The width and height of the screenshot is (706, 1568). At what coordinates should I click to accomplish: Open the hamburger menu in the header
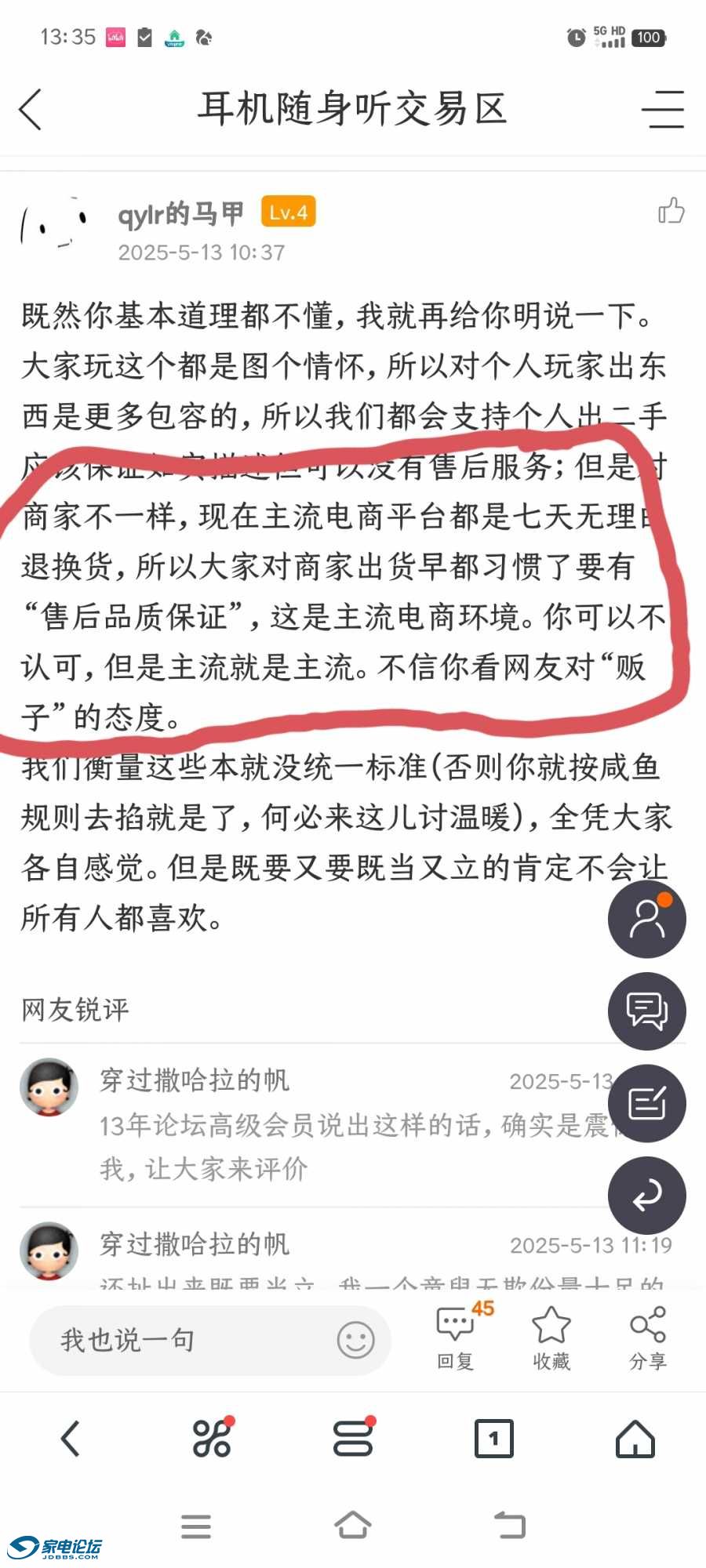click(x=663, y=109)
